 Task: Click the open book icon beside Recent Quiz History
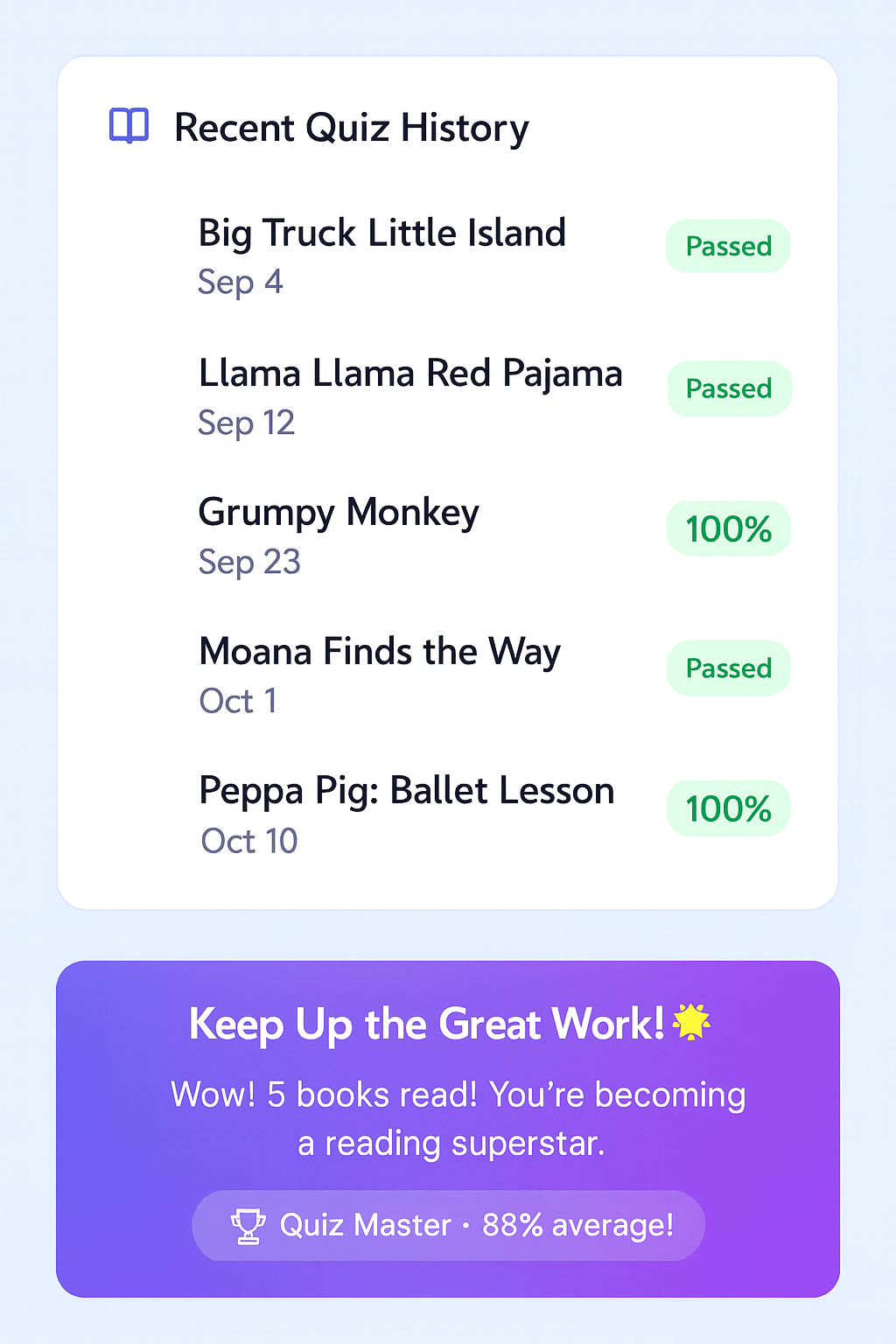pos(128,126)
